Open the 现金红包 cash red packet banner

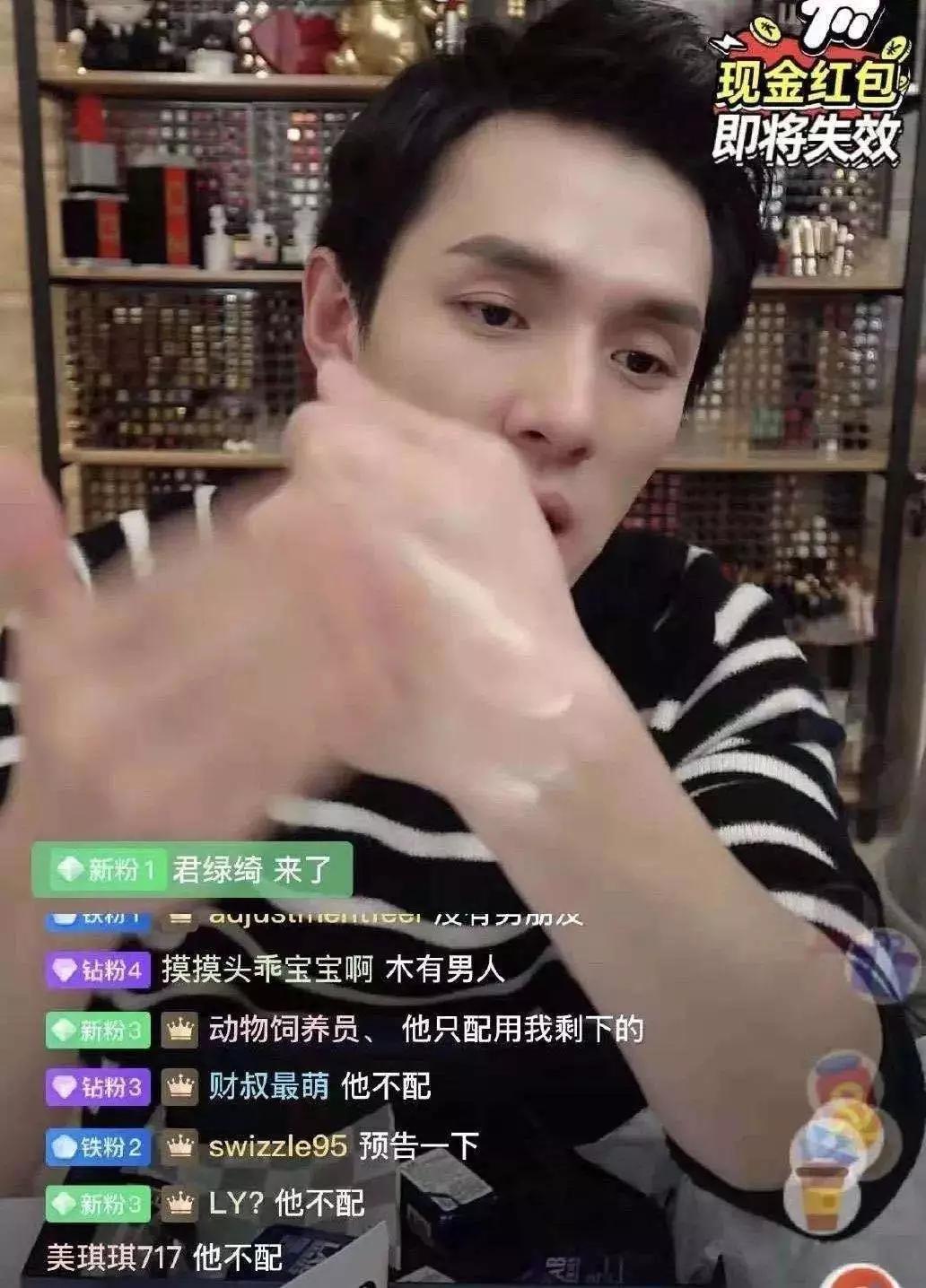click(806, 108)
